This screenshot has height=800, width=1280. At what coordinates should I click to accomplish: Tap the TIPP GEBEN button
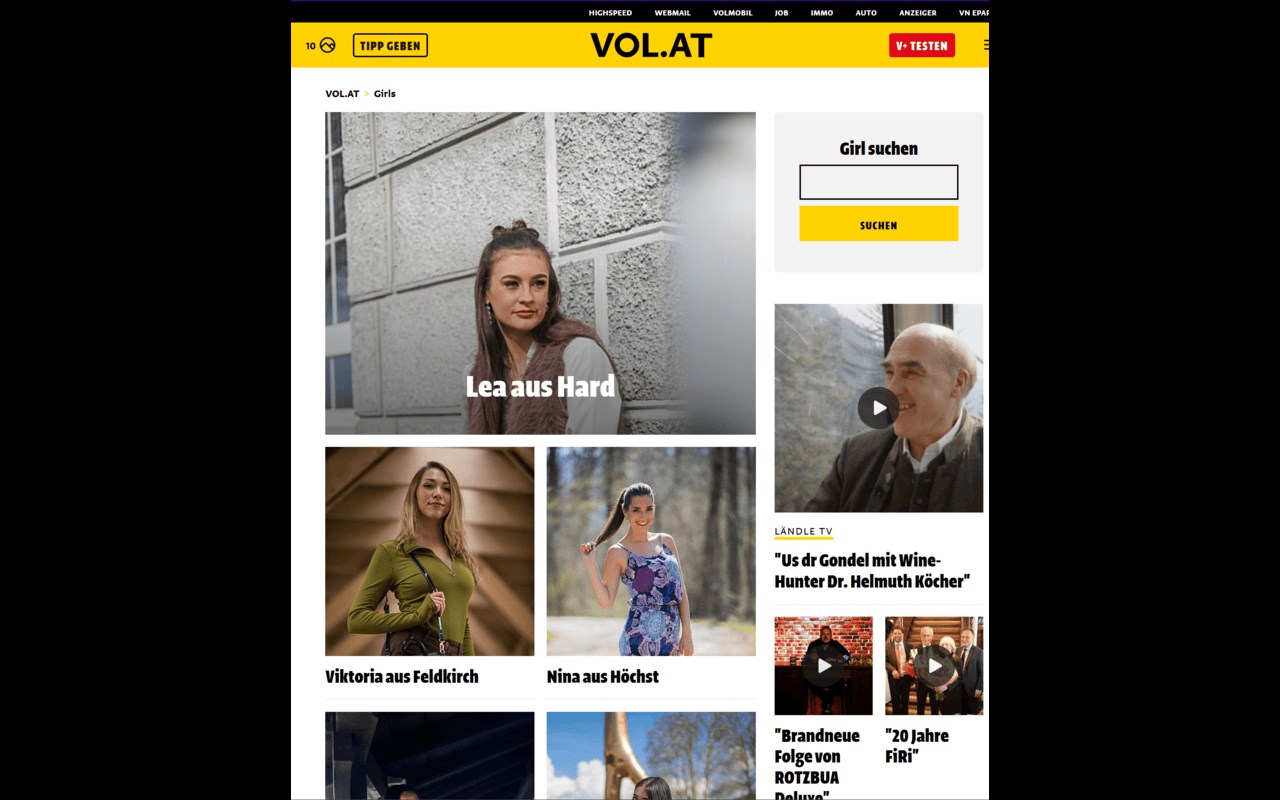390,46
